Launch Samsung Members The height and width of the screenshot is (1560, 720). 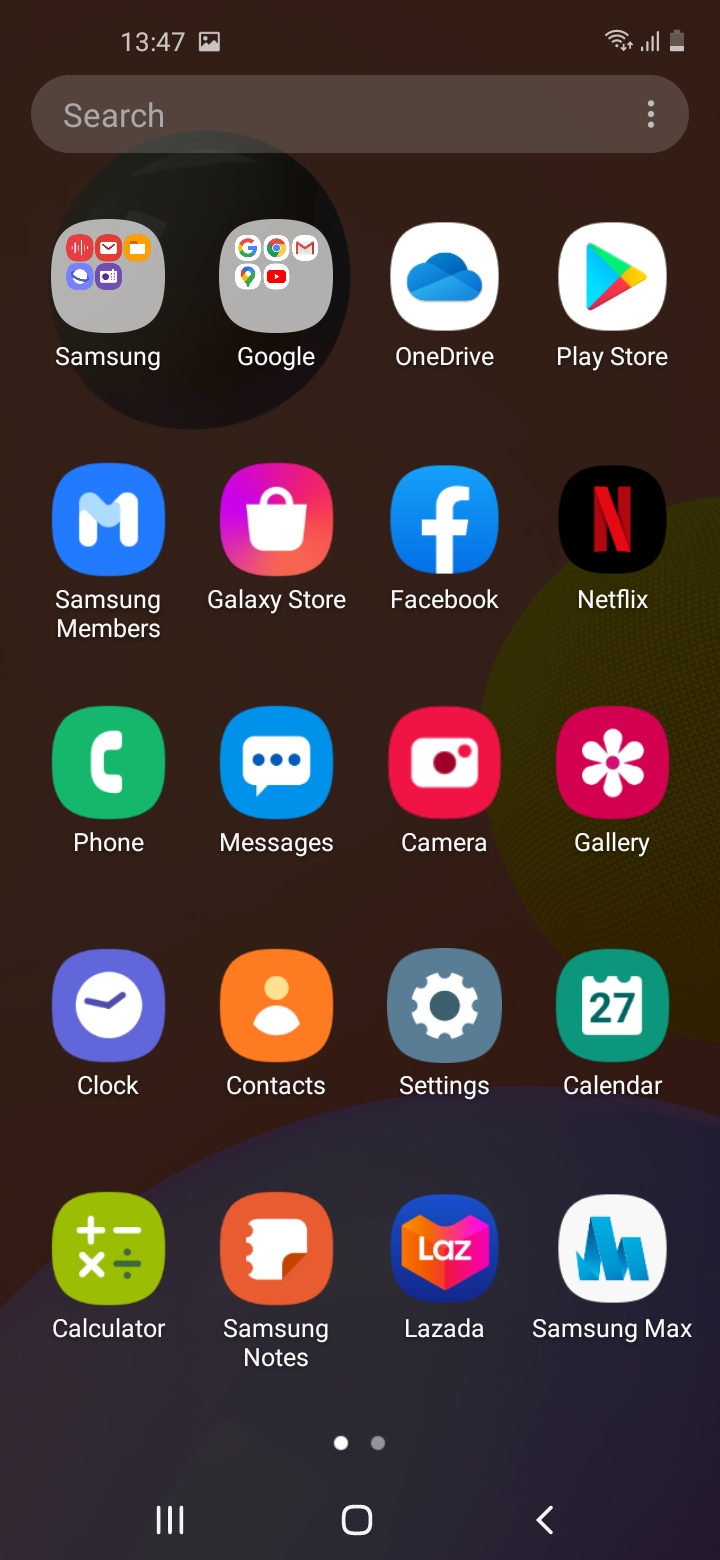108,520
